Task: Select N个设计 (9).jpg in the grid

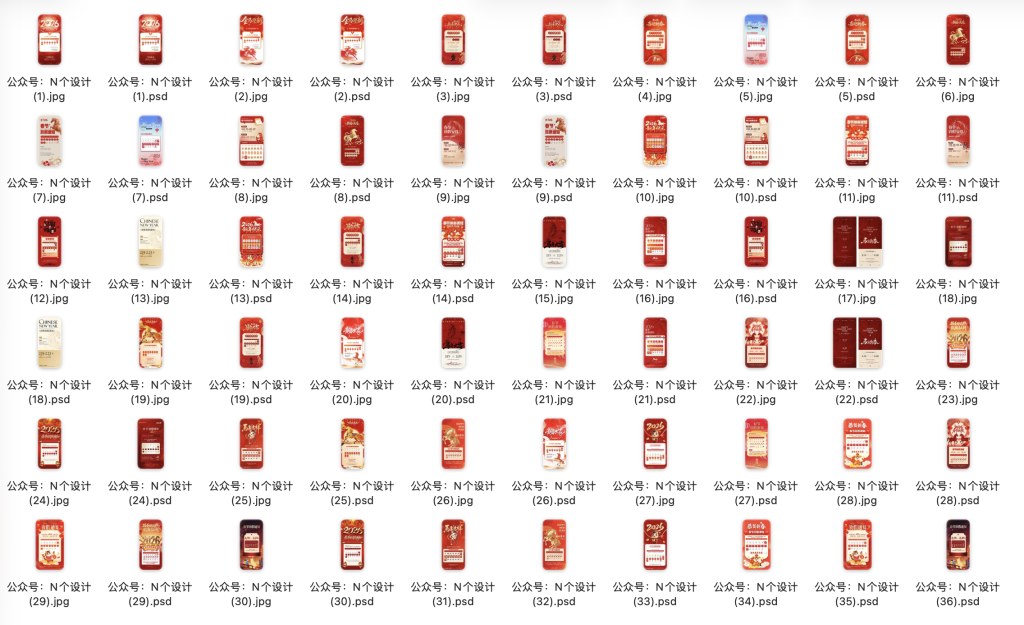Action: point(453,141)
